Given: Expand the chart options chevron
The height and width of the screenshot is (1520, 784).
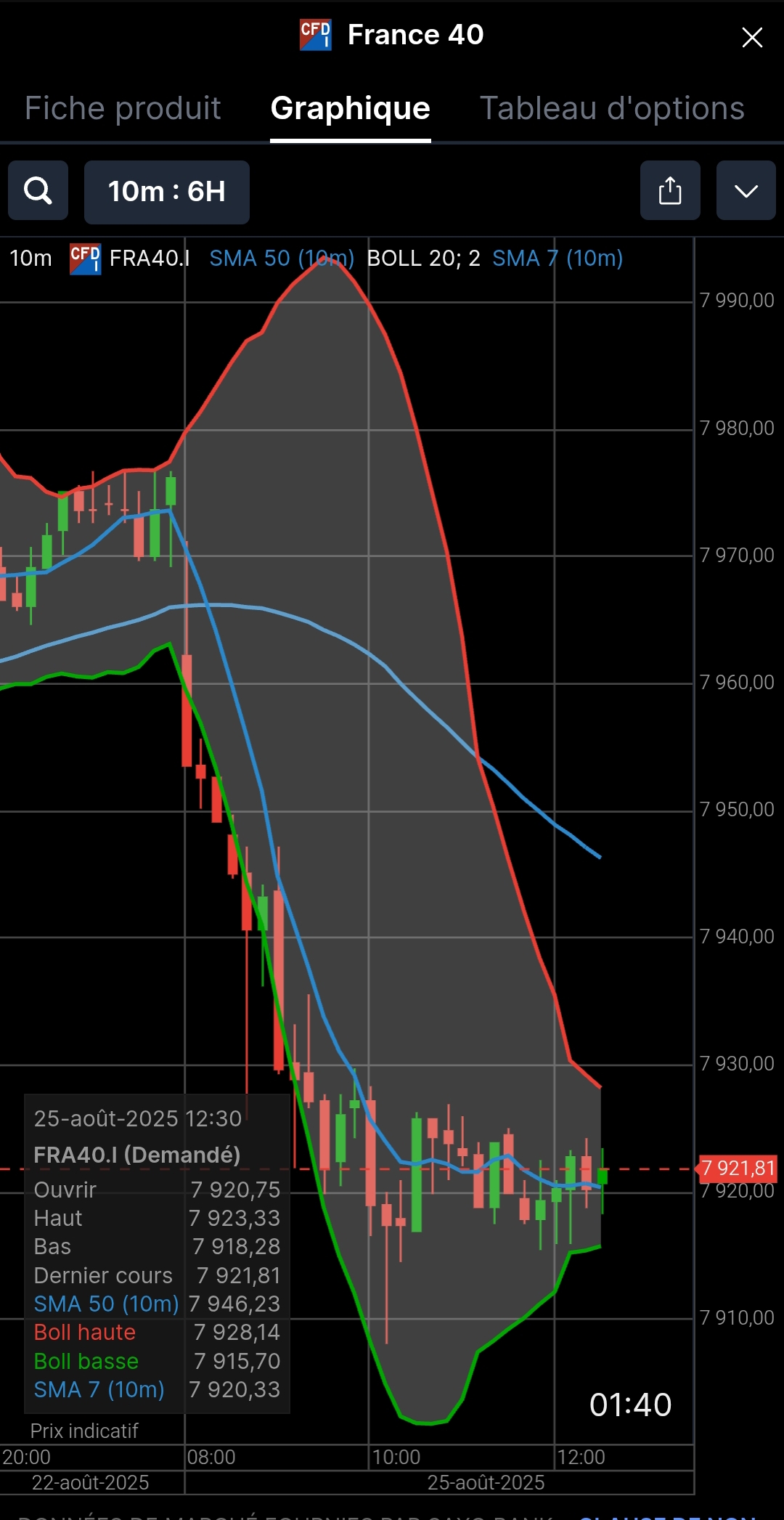Looking at the screenshot, I should [746, 191].
